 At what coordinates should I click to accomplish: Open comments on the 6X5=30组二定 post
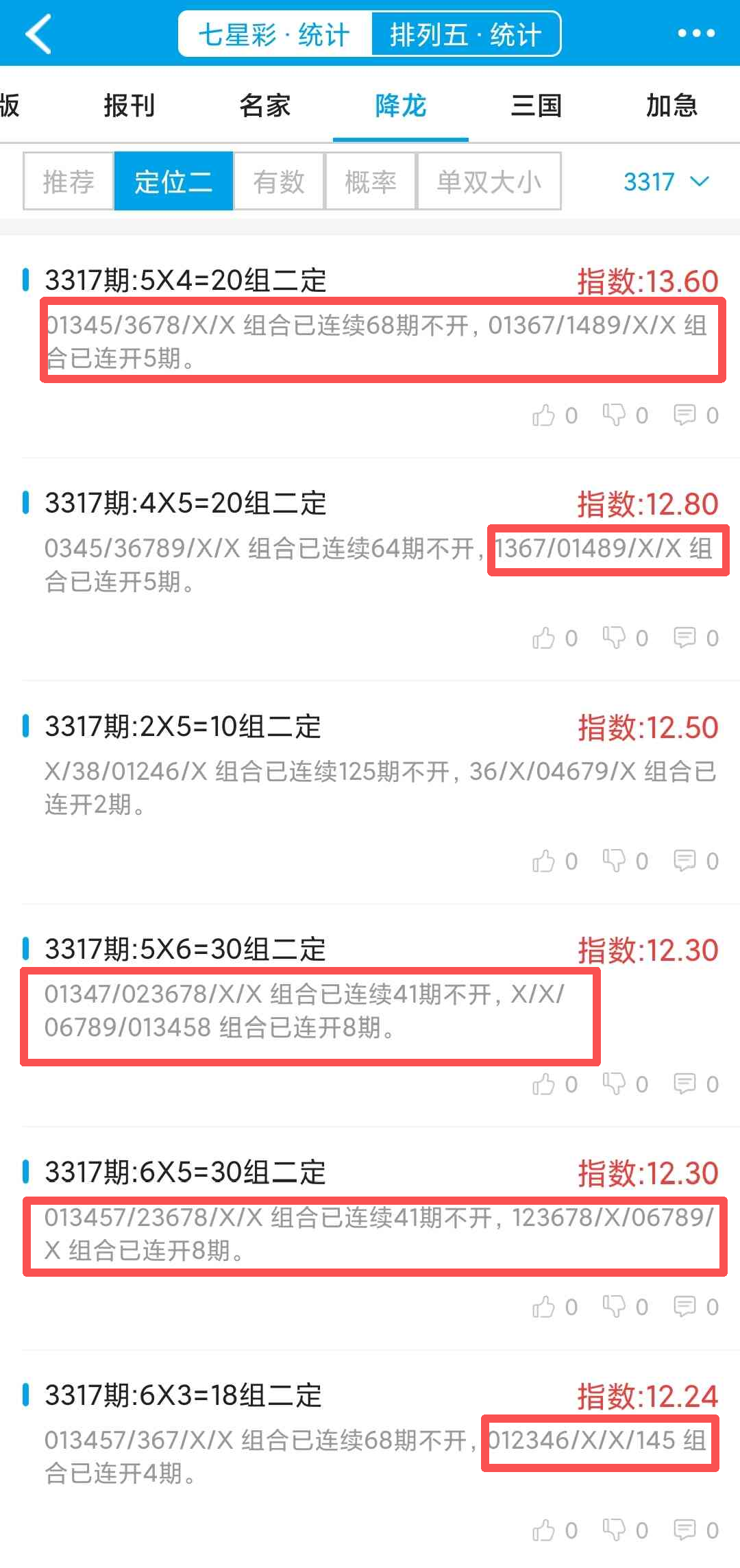(x=685, y=1306)
